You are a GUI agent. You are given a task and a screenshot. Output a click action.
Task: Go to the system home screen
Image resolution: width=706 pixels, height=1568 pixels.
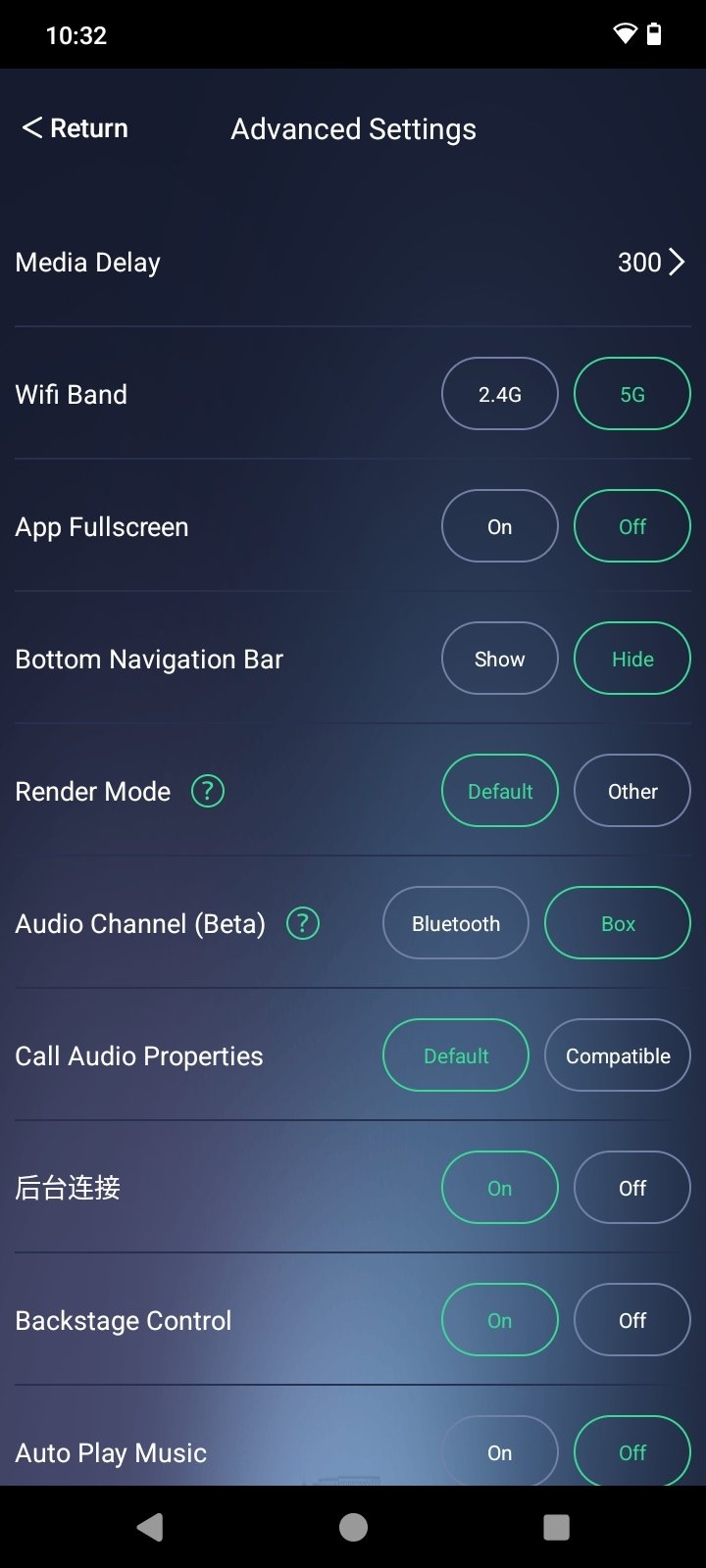[353, 1527]
